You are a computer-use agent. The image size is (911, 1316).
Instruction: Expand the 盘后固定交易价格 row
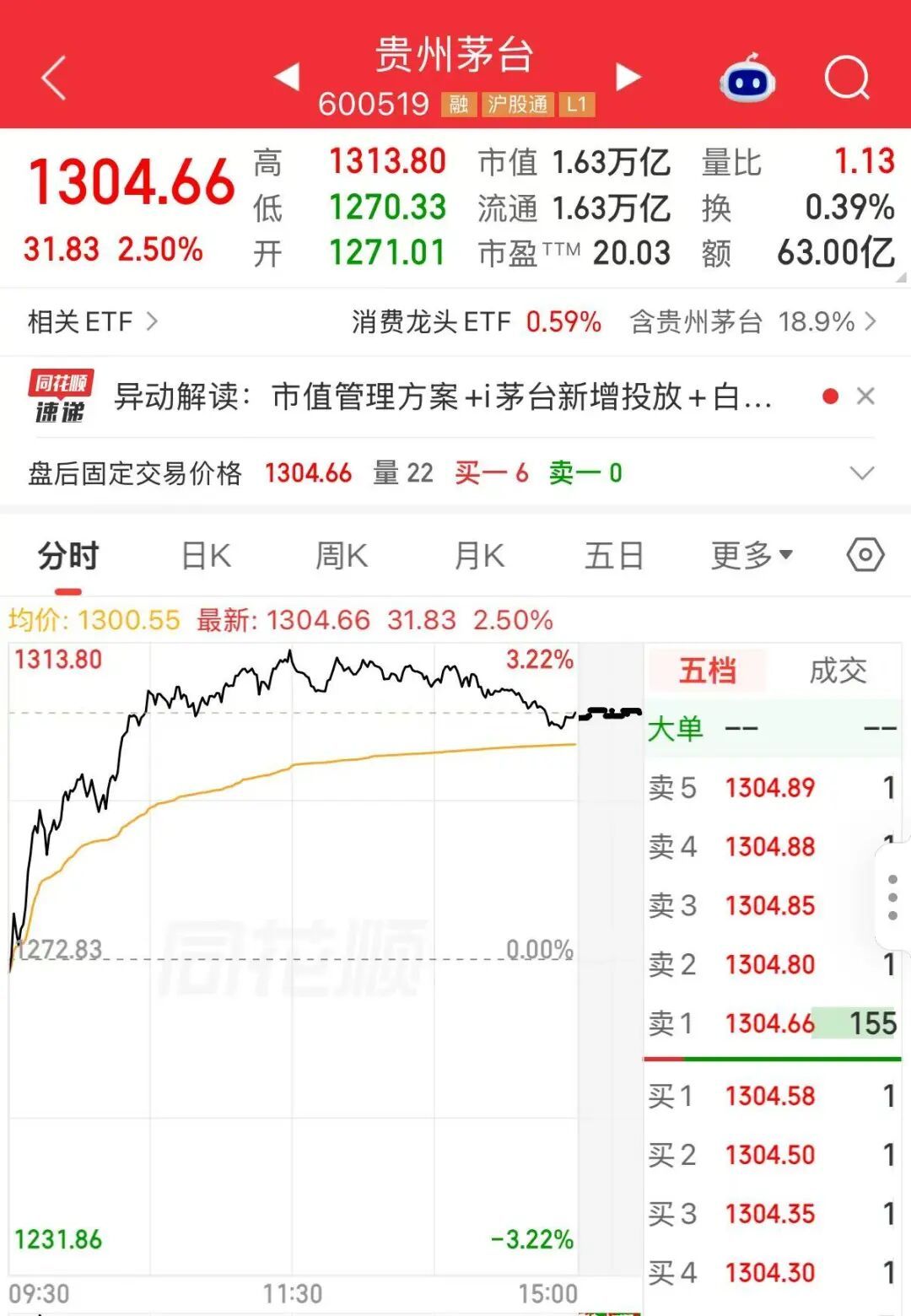pyautogui.click(x=862, y=473)
